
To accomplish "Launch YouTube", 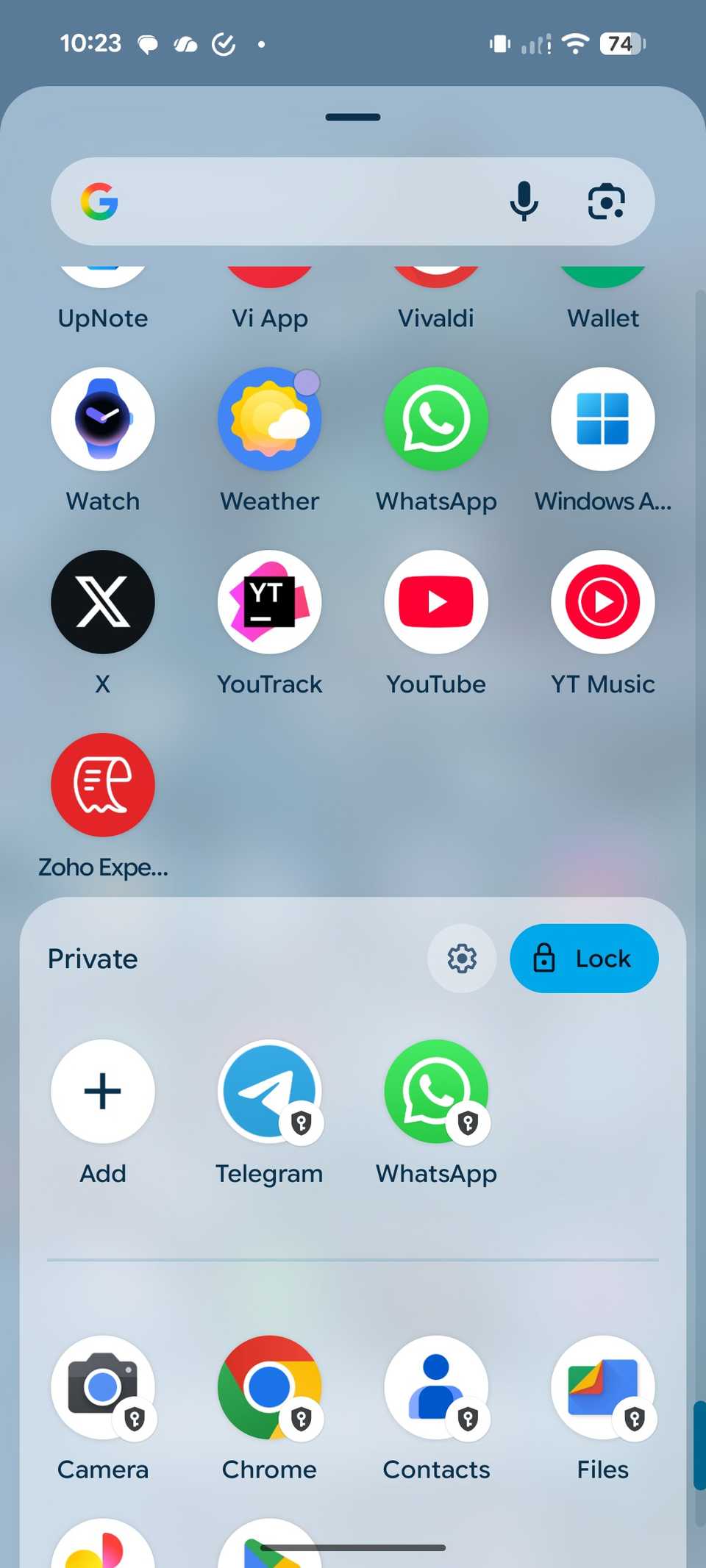I will click(436, 602).
